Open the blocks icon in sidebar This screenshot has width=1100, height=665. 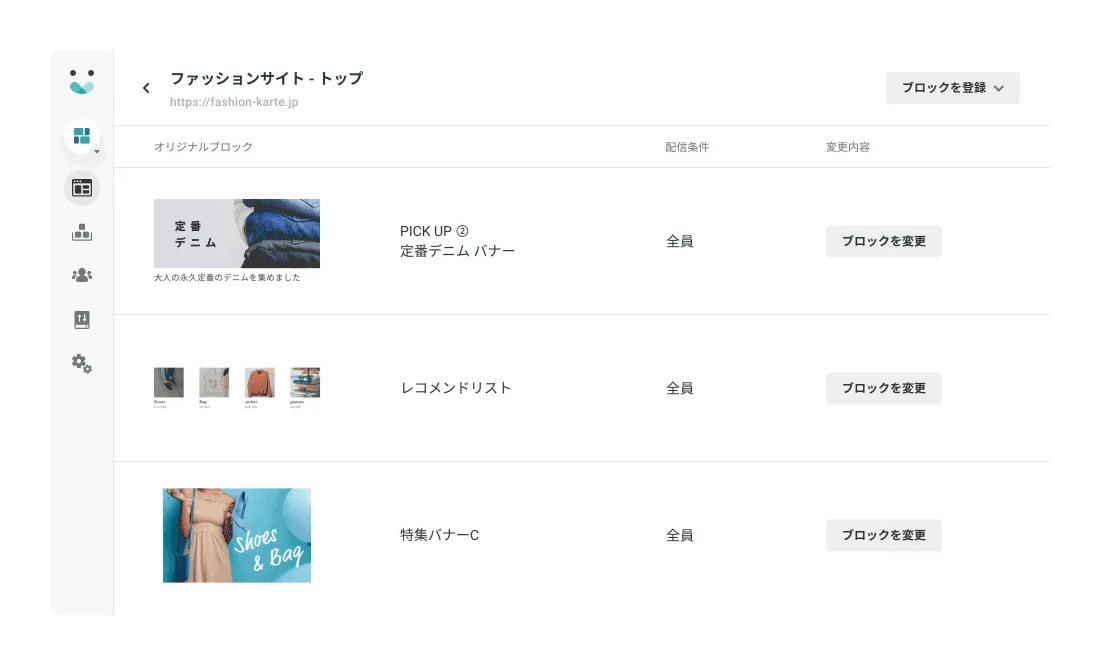click(82, 232)
